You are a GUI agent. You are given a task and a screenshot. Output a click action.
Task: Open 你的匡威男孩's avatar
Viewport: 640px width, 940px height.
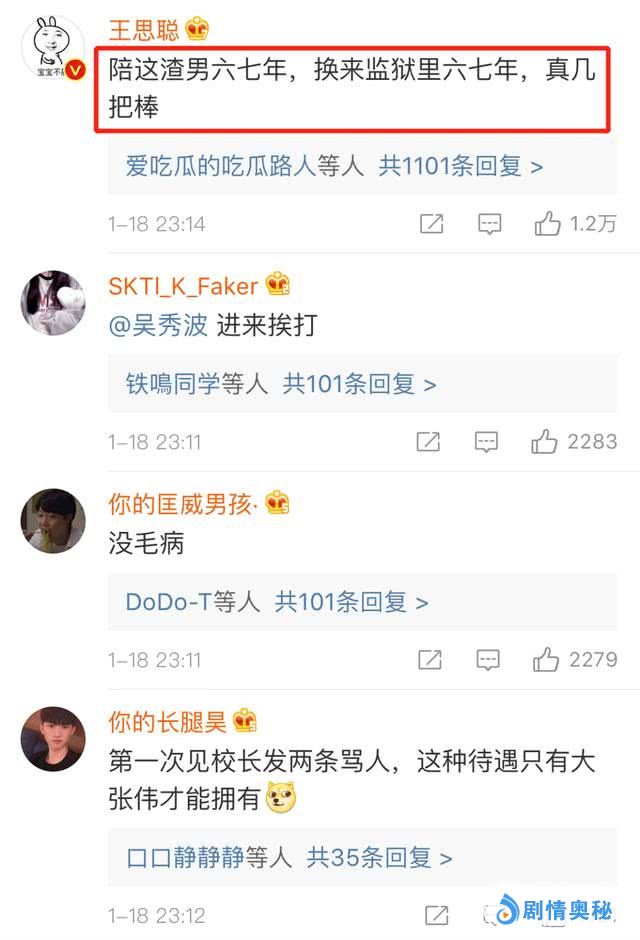[53, 519]
